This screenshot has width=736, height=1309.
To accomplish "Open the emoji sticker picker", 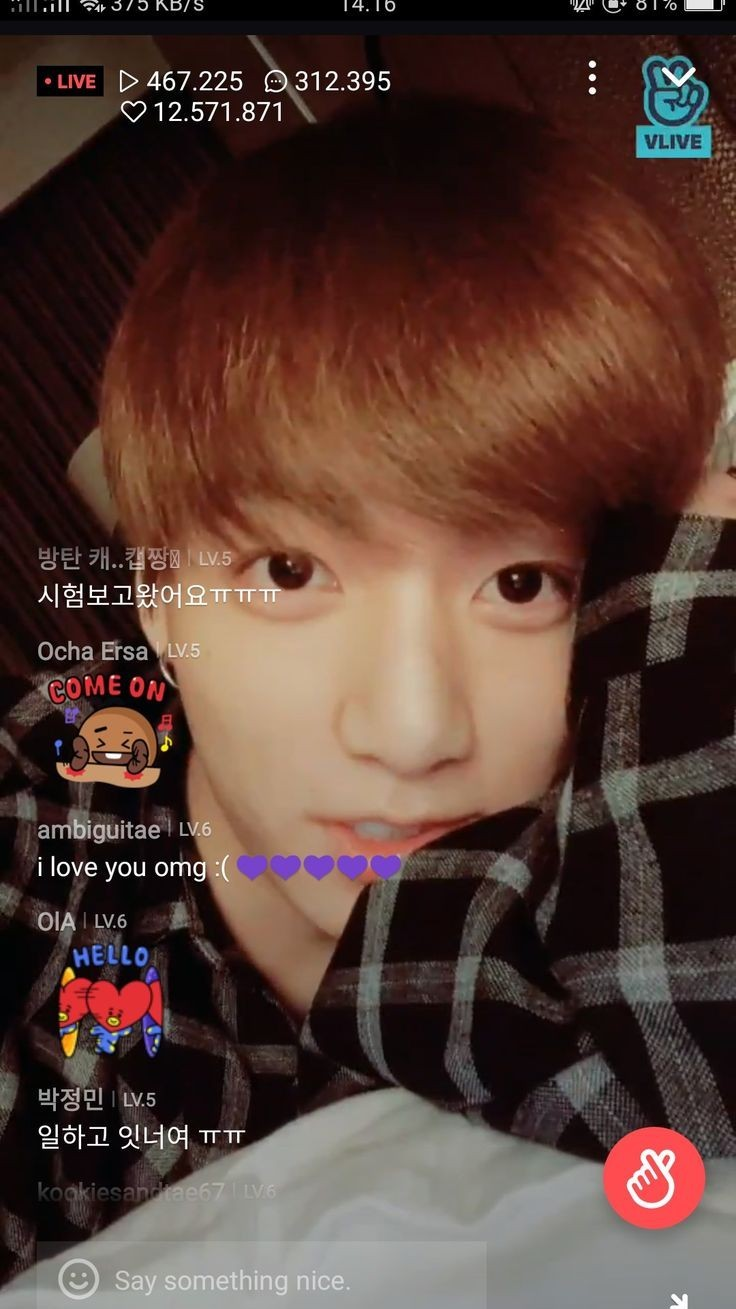I will [x=79, y=1279].
